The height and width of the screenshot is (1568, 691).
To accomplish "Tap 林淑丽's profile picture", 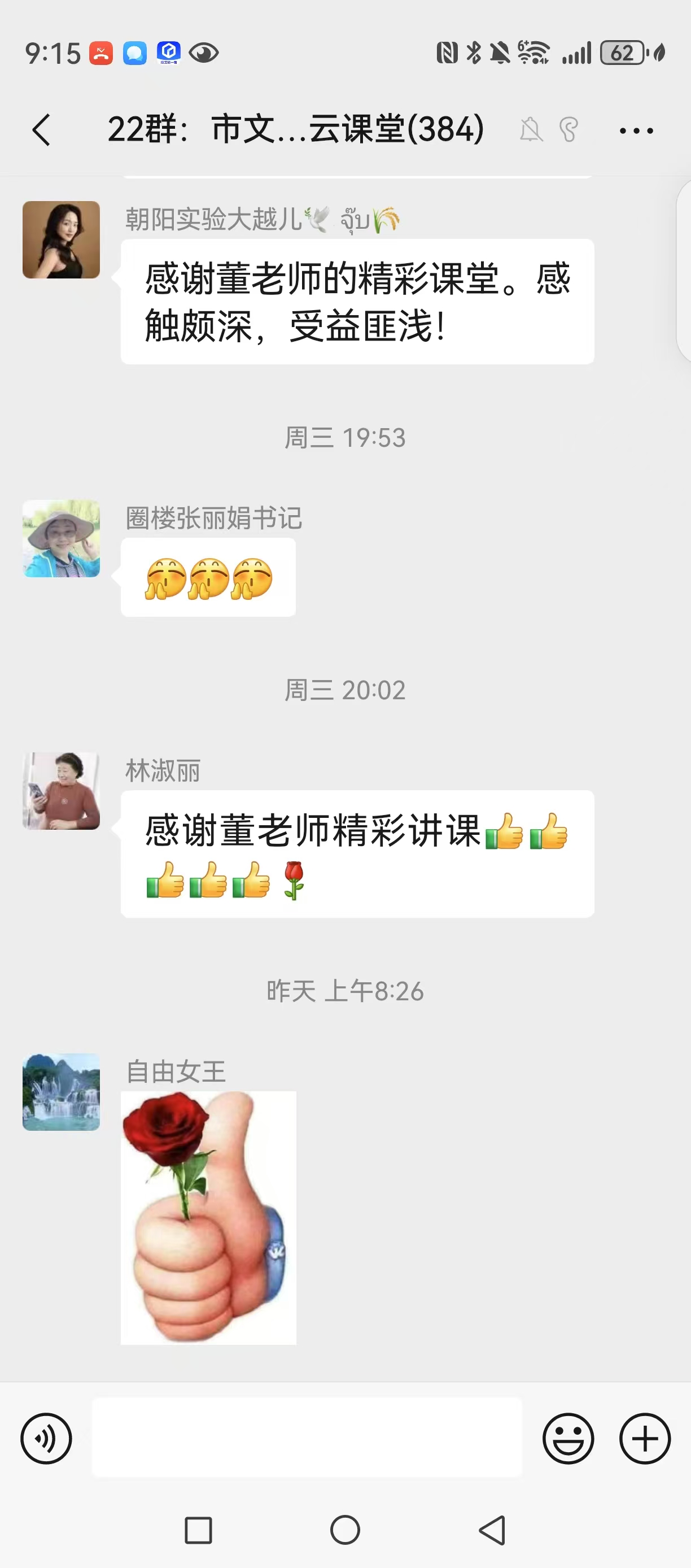I will click(62, 791).
